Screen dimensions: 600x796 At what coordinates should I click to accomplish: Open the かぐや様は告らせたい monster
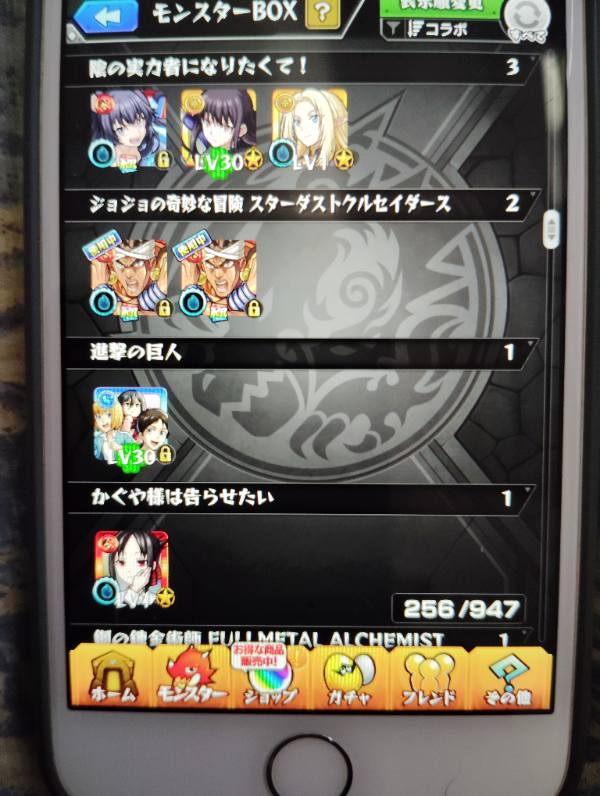point(132,568)
